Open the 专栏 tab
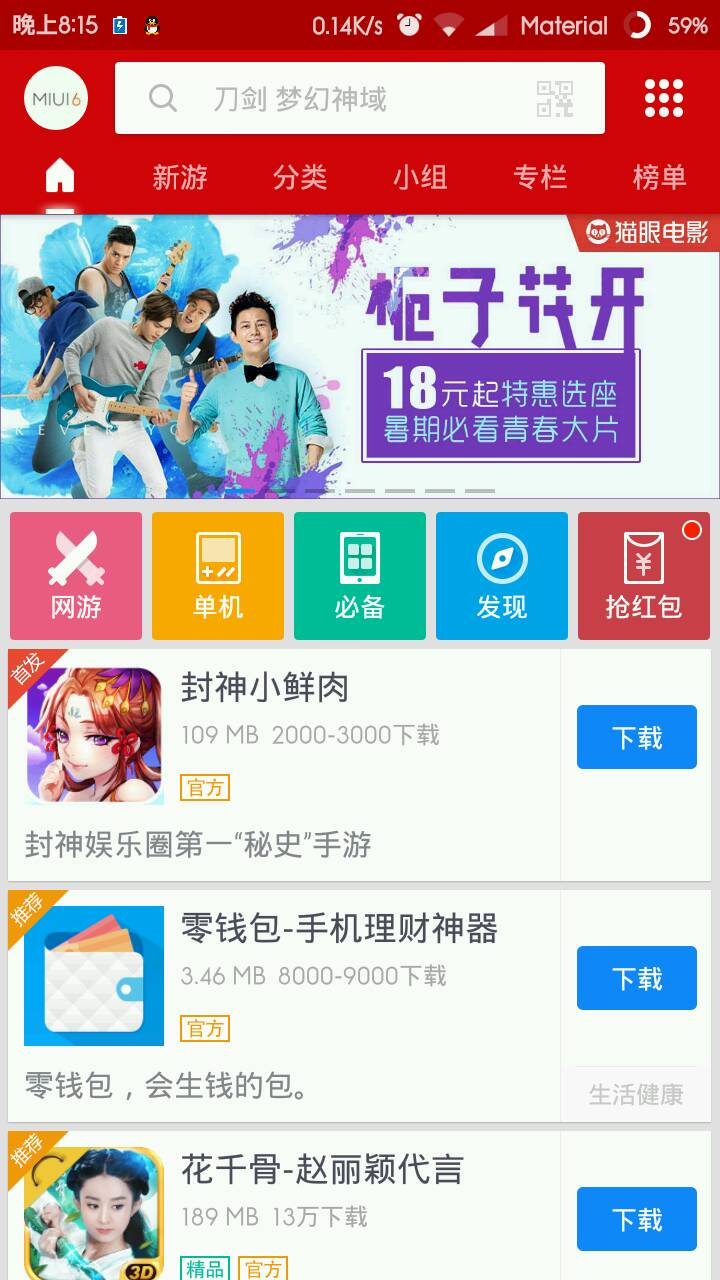Screen dimensions: 720x1280 coord(540,177)
